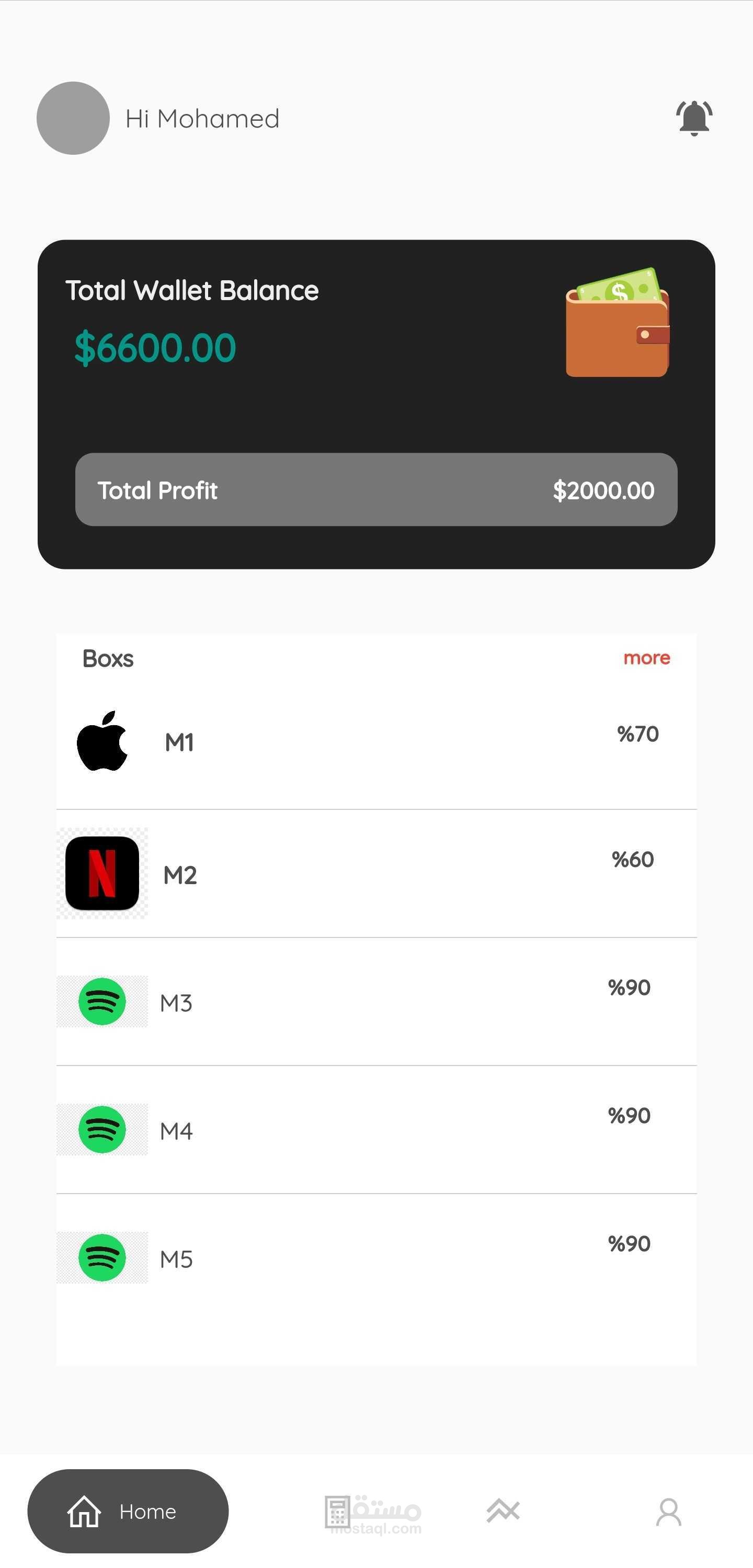Open the notifications bell
Image resolution: width=753 pixels, height=1568 pixels.
[693, 119]
